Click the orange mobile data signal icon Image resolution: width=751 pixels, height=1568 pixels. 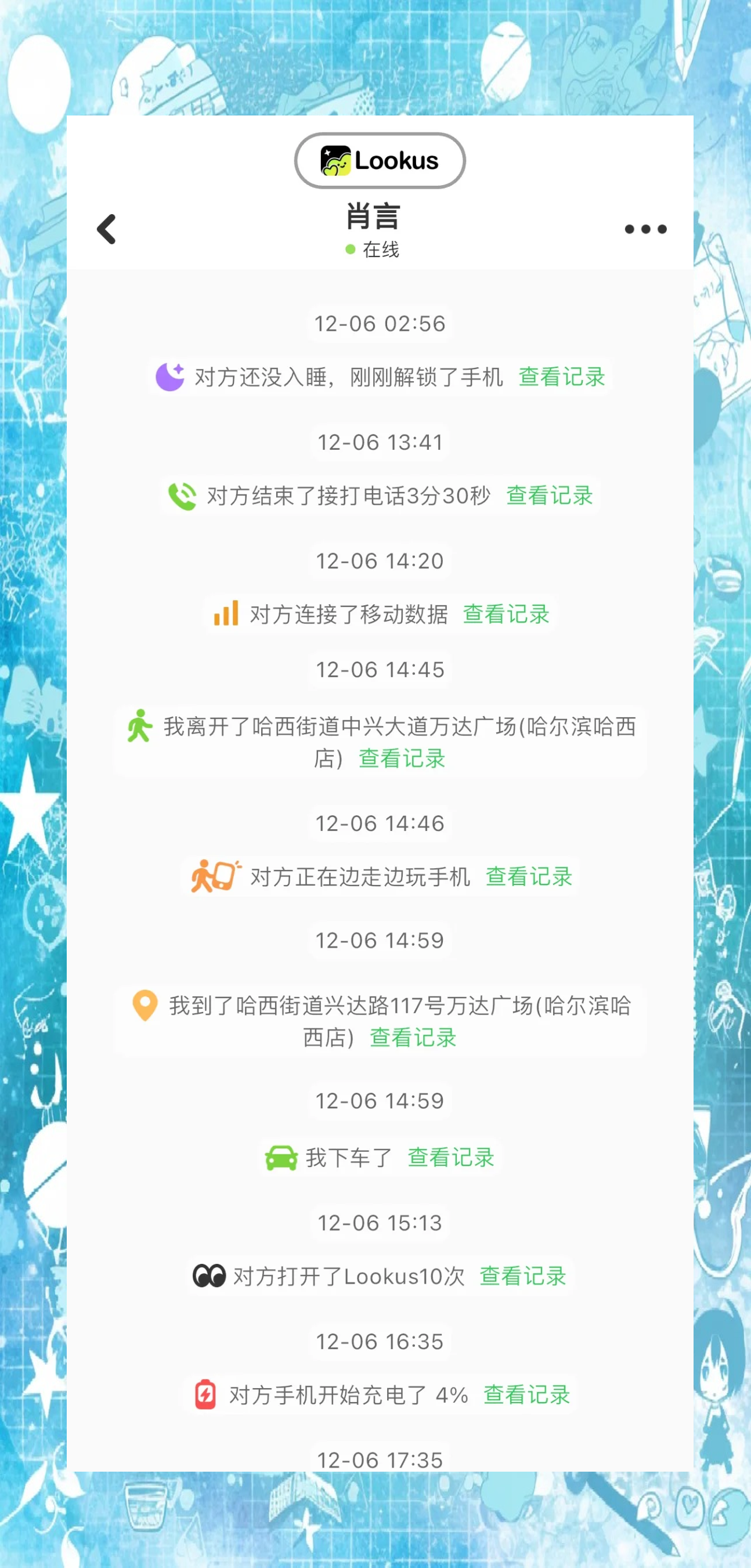225,615
